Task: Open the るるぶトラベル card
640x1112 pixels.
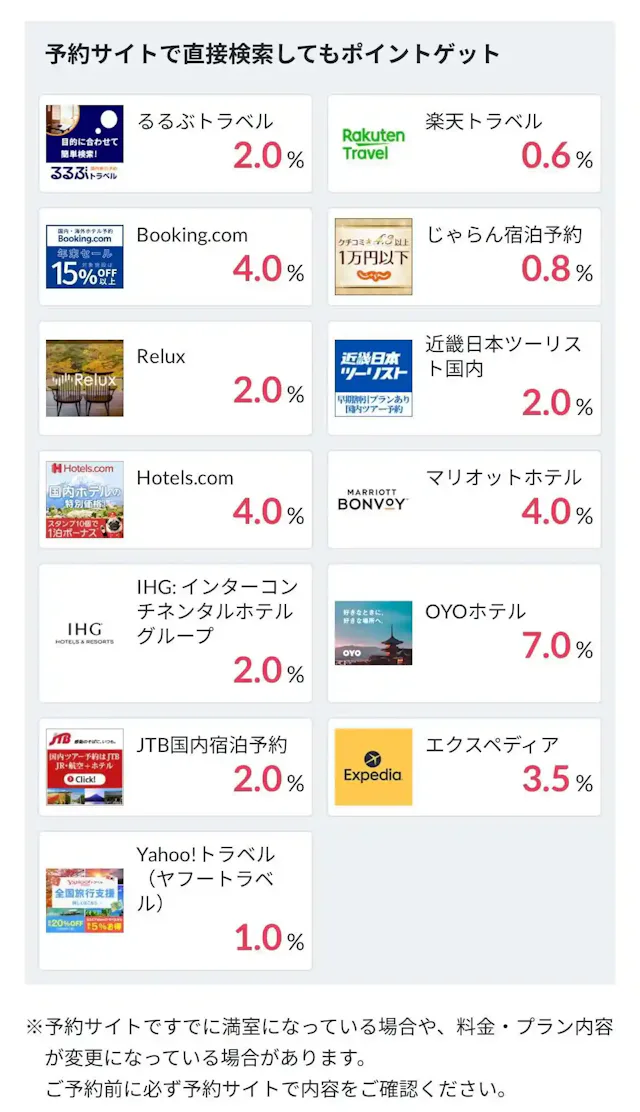Action: 175,143
